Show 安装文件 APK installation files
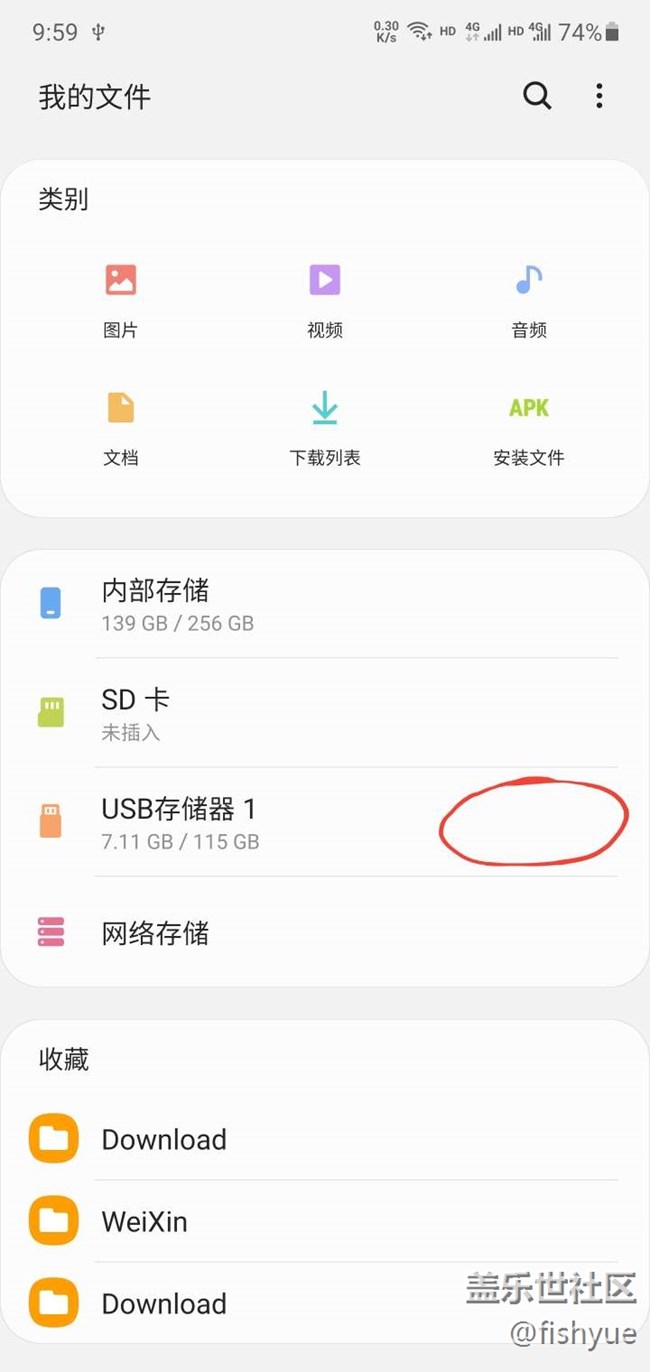The width and height of the screenshot is (650, 1372). coord(529,429)
